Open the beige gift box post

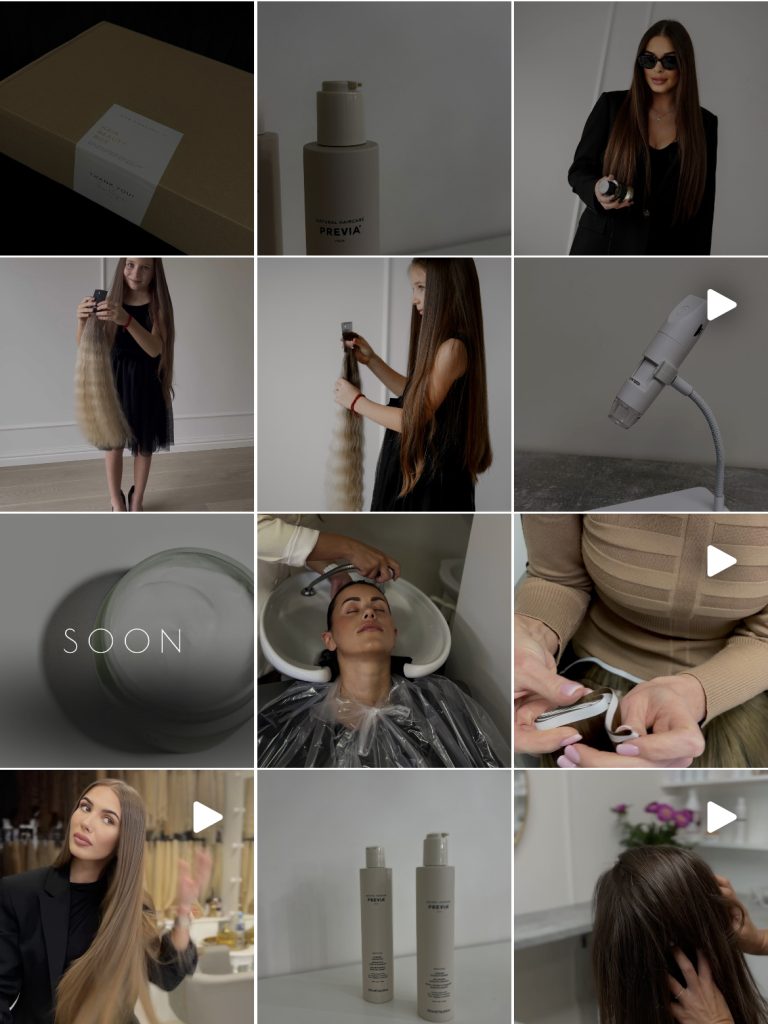(127, 128)
